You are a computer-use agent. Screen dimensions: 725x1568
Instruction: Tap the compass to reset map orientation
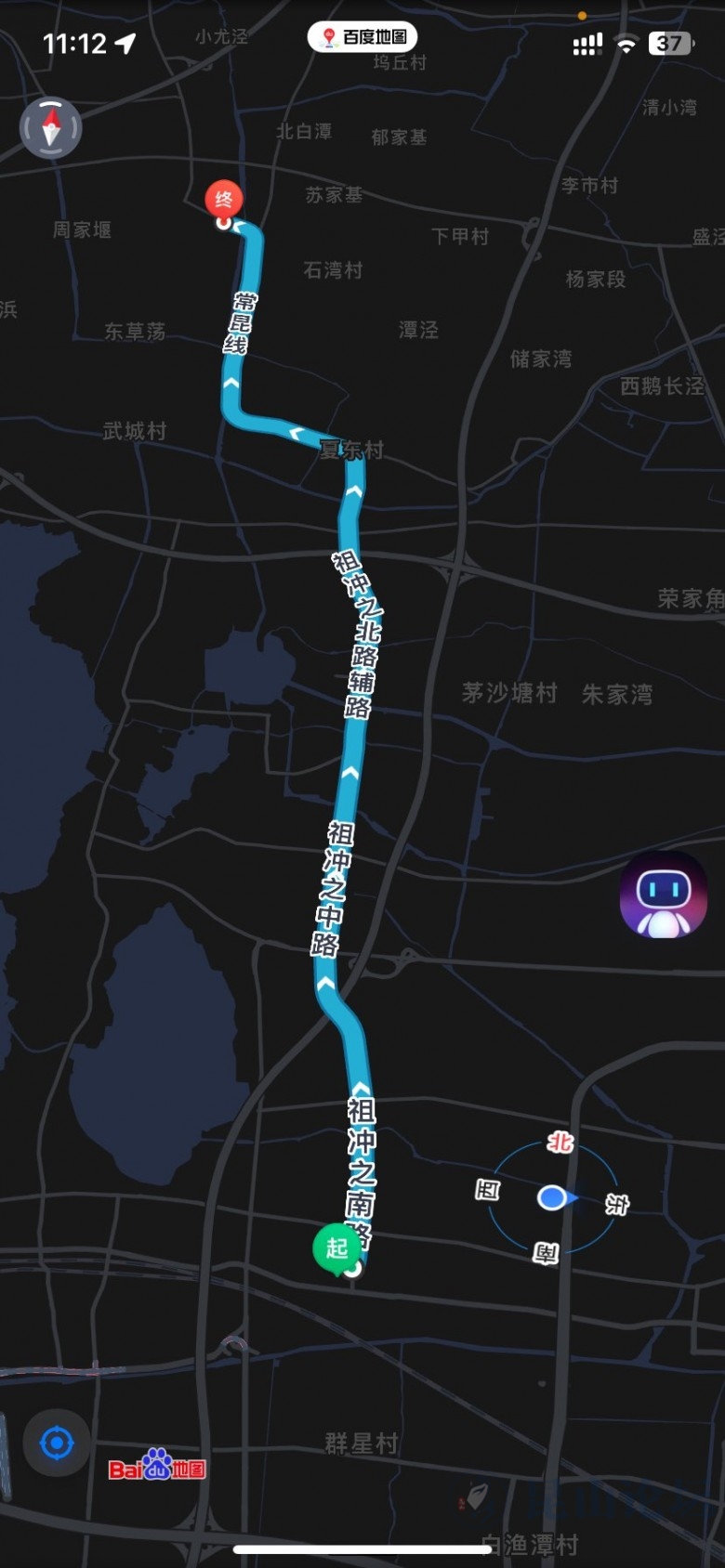point(51,128)
